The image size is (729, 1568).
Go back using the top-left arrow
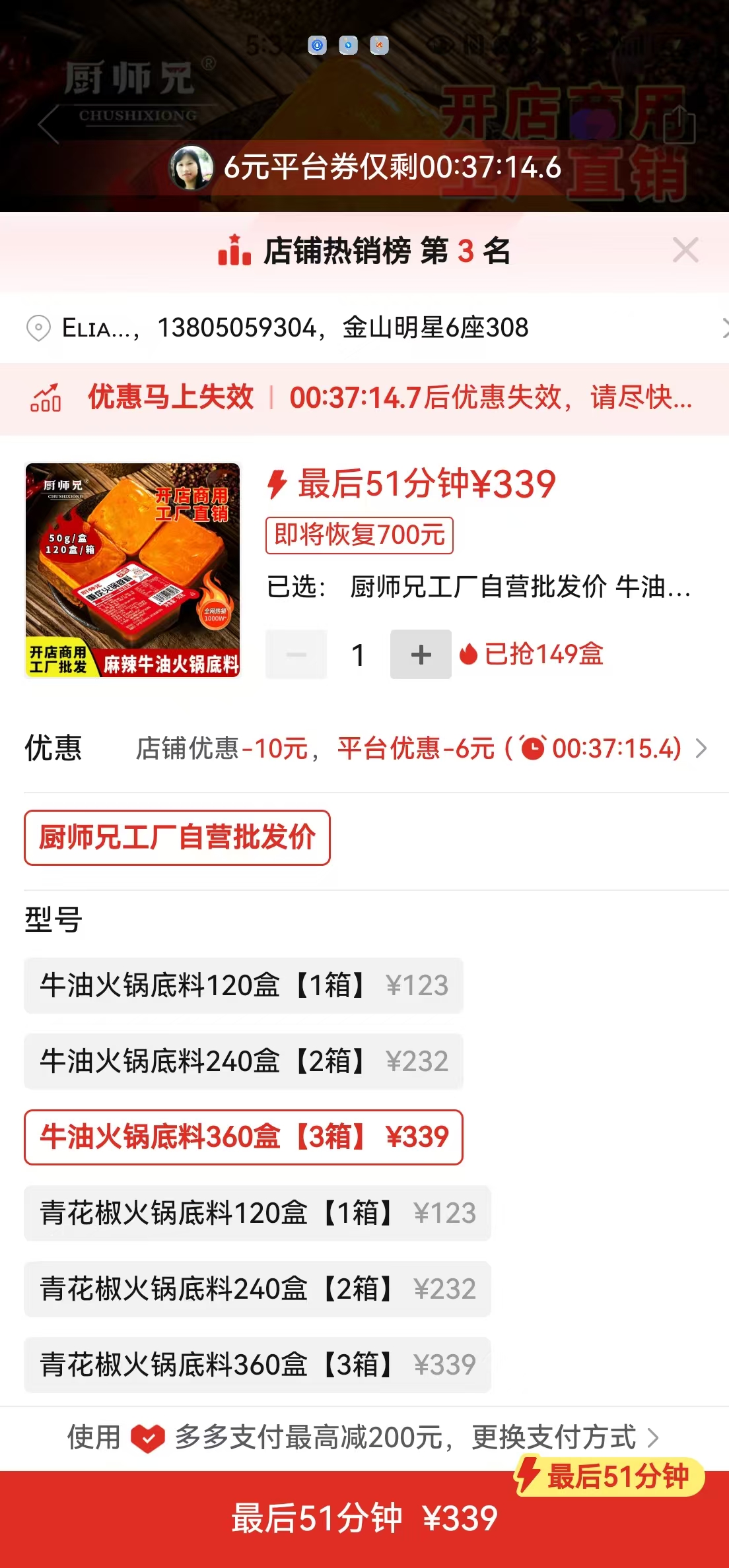point(50,124)
